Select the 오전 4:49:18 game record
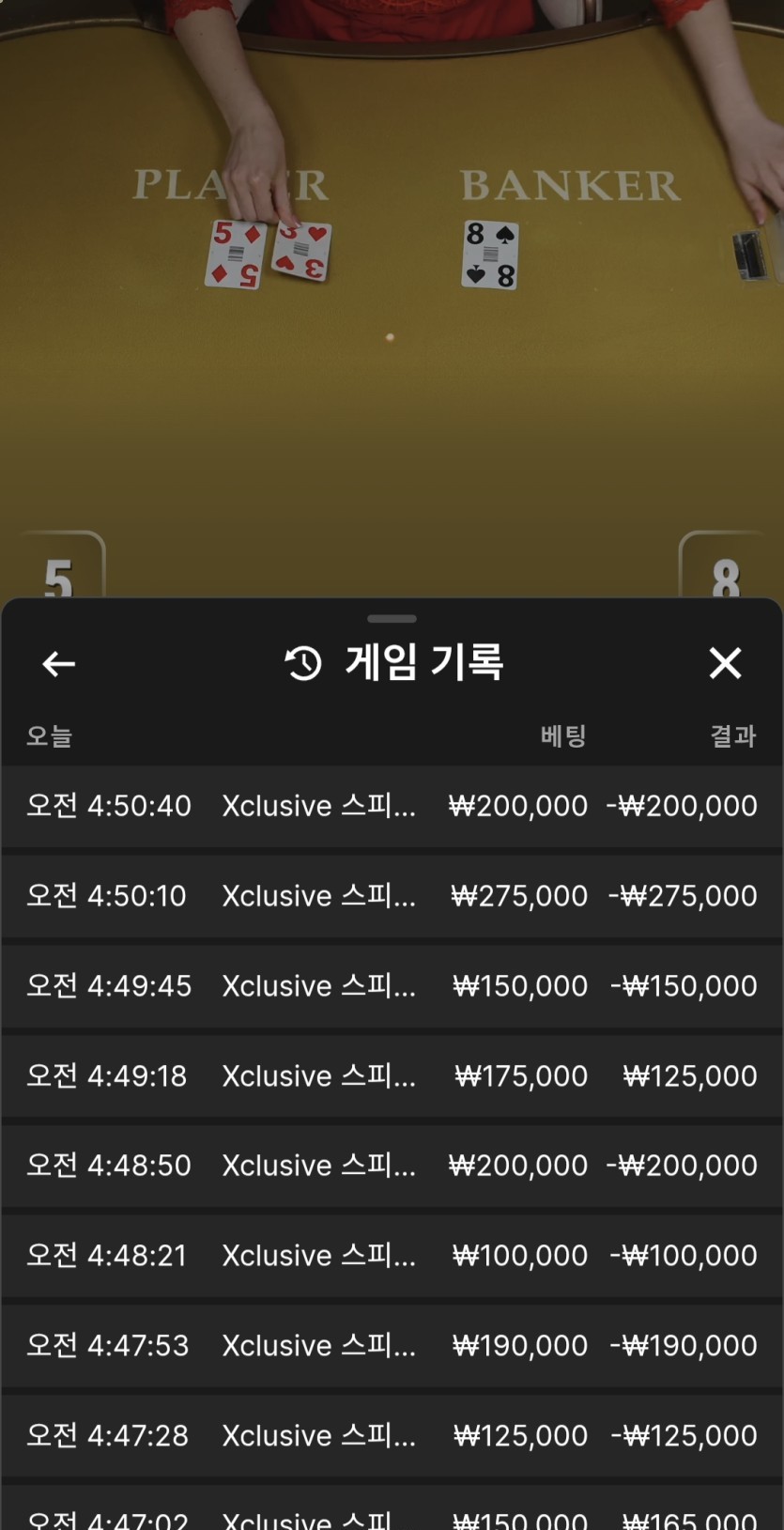Viewport: 784px width, 1530px height. [x=392, y=1076]
